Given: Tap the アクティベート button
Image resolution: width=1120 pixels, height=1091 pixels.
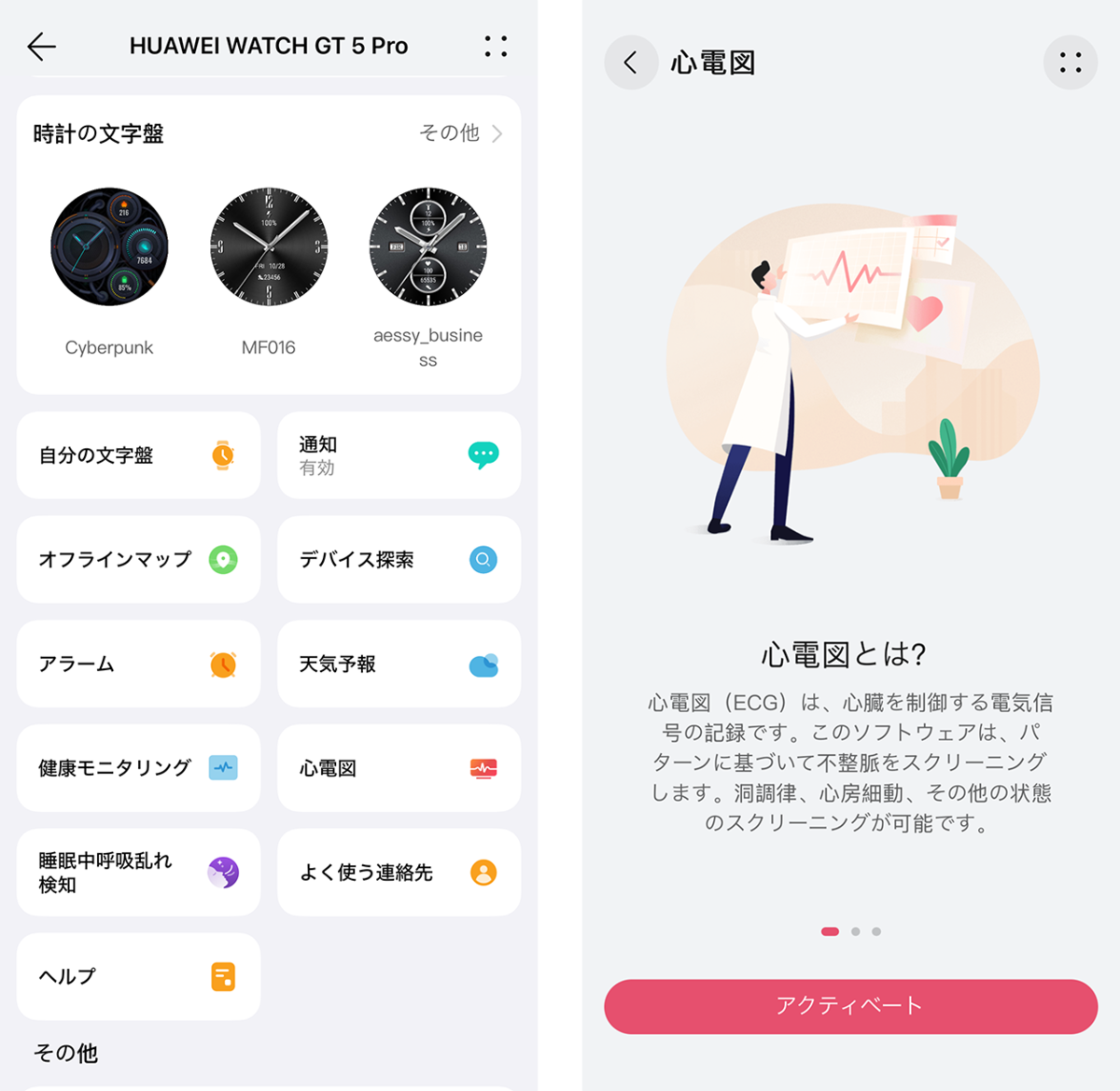Looking at the screenshot, I should [x=850, y=1006].
